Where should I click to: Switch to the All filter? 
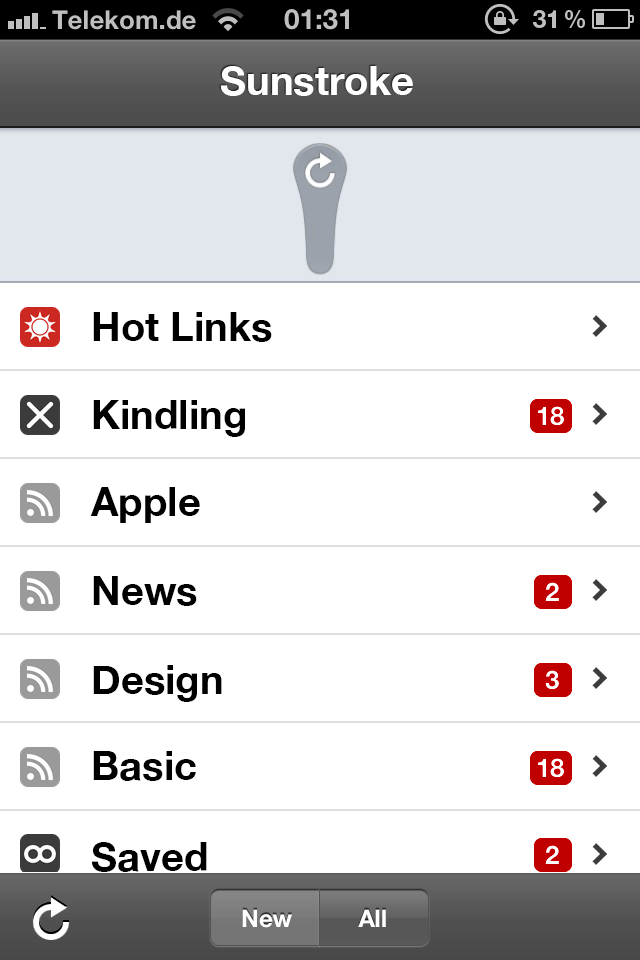point(373,918)
